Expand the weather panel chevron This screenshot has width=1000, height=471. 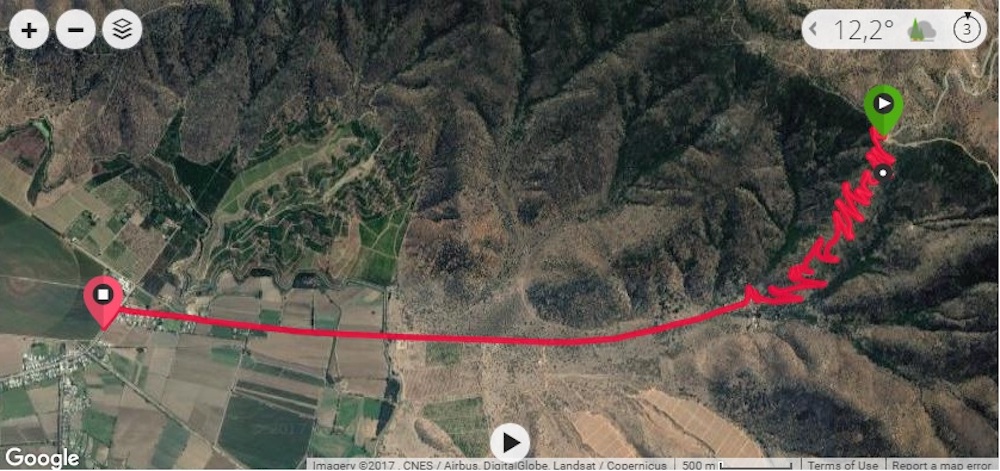(x=813, y=30)
